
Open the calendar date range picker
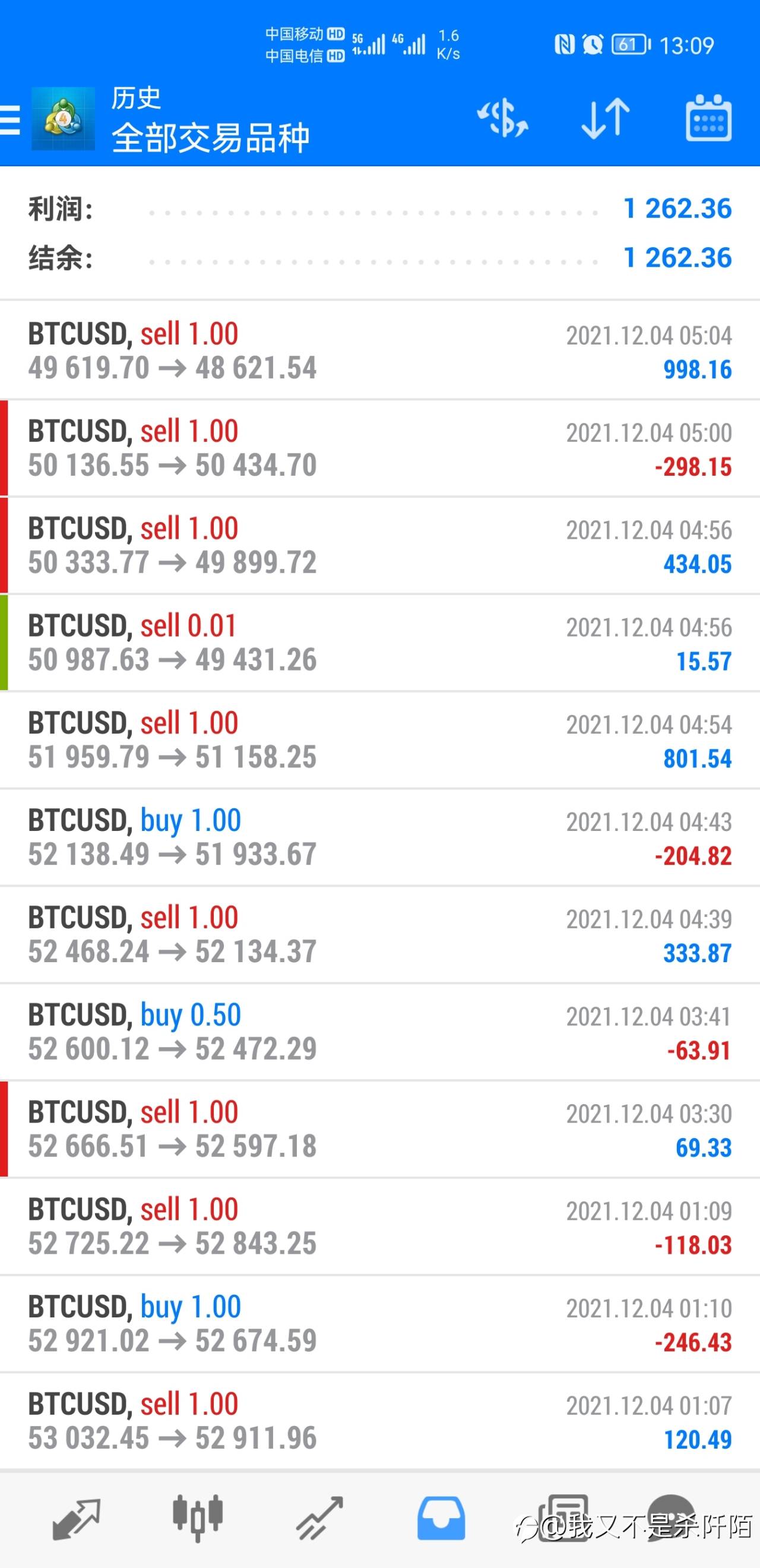pyautogui.click(x=708, y=118)
